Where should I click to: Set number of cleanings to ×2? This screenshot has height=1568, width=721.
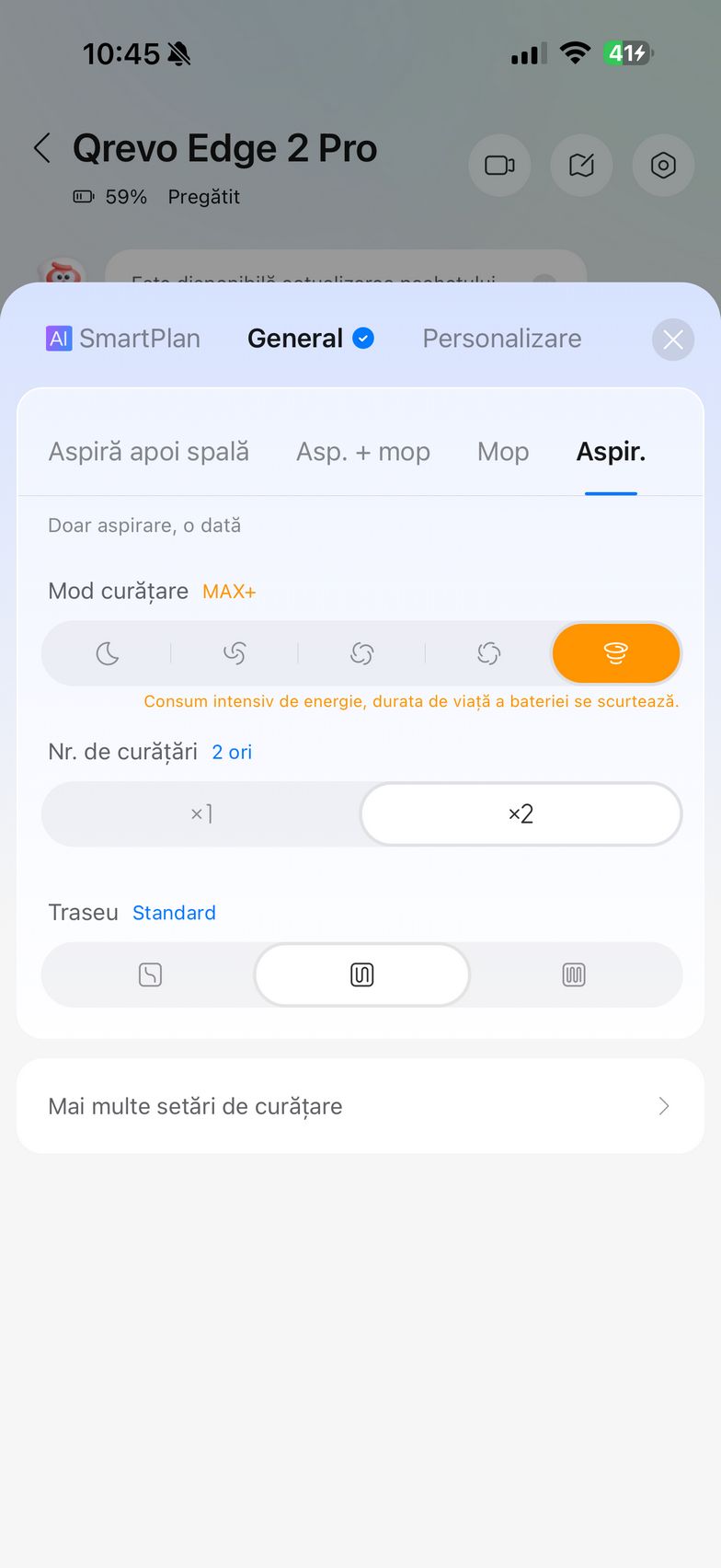(x=521, y=813)
